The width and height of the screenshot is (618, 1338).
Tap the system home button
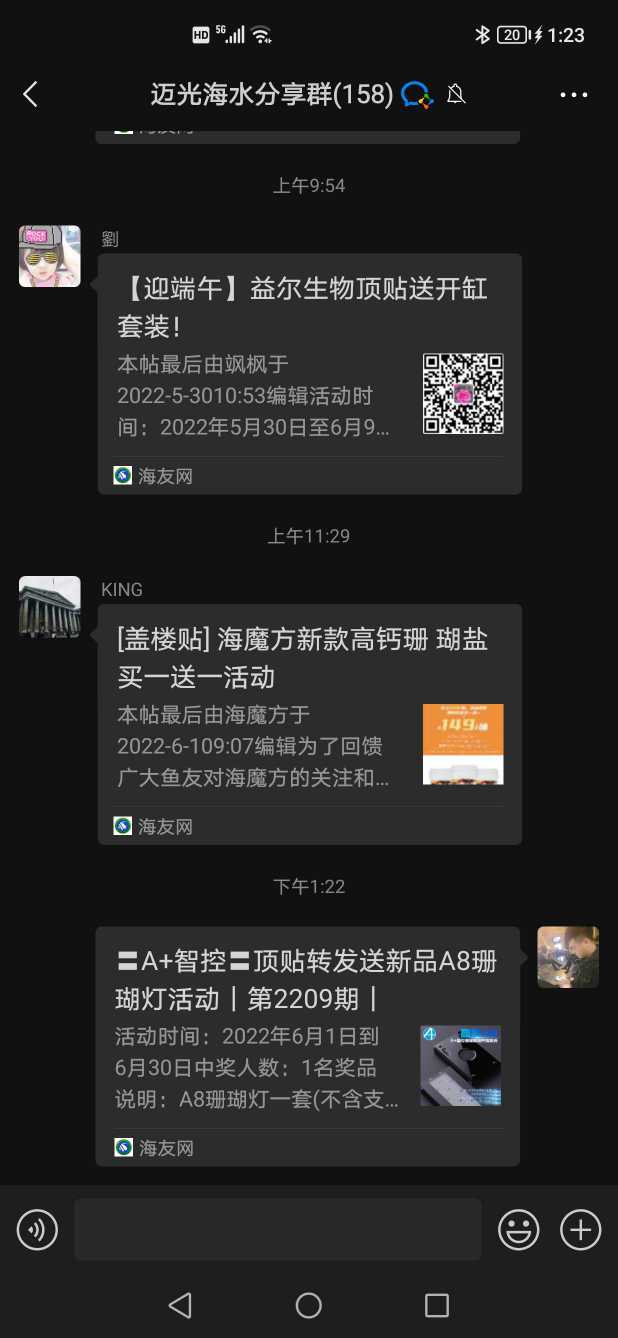(309, 1305)
